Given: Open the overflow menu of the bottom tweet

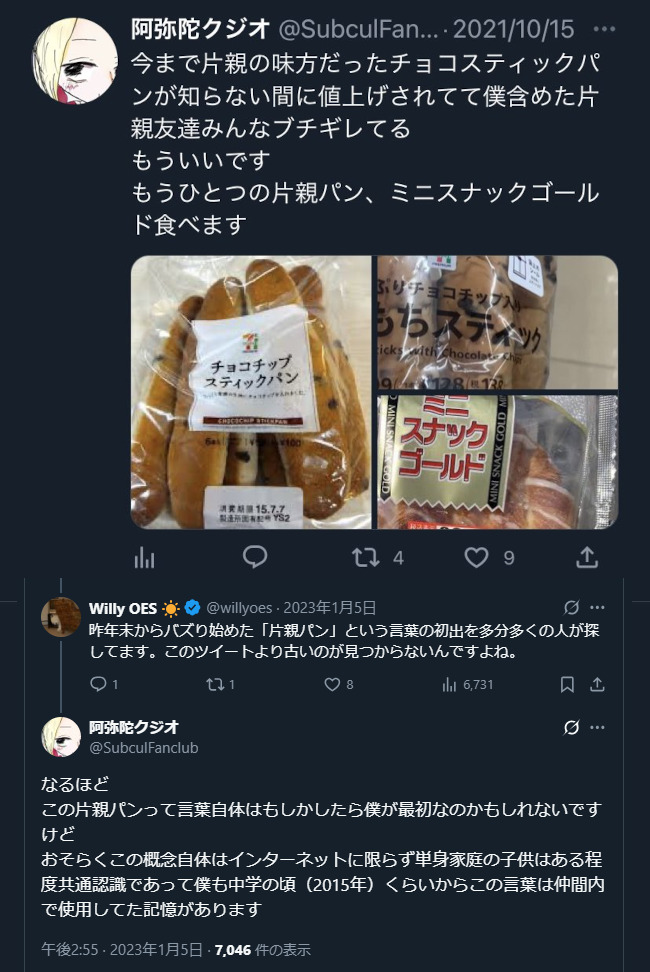Looking at the screenshot, I should click(x=597, y=727).
